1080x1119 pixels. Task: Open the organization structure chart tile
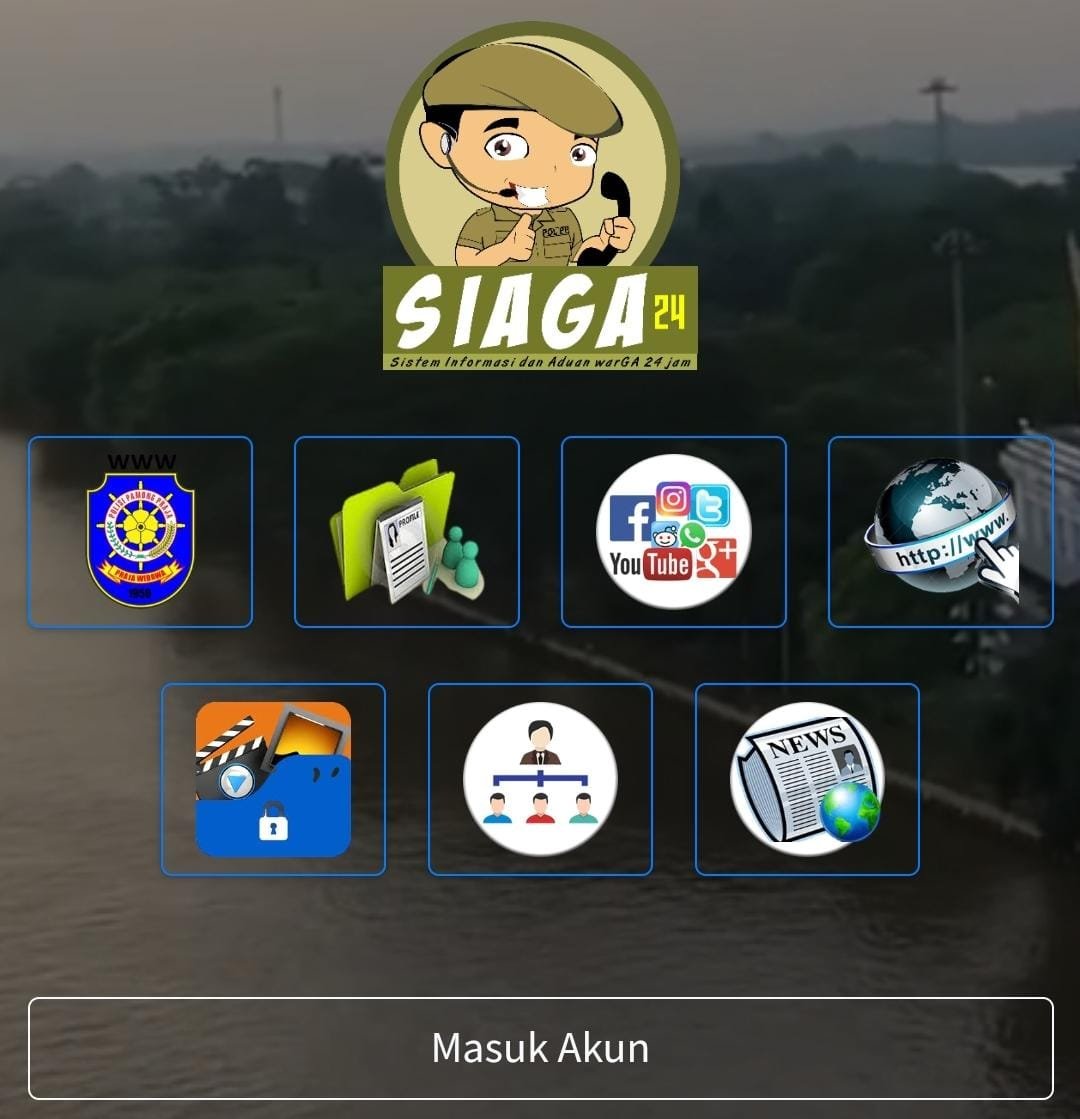pos(540,779)
